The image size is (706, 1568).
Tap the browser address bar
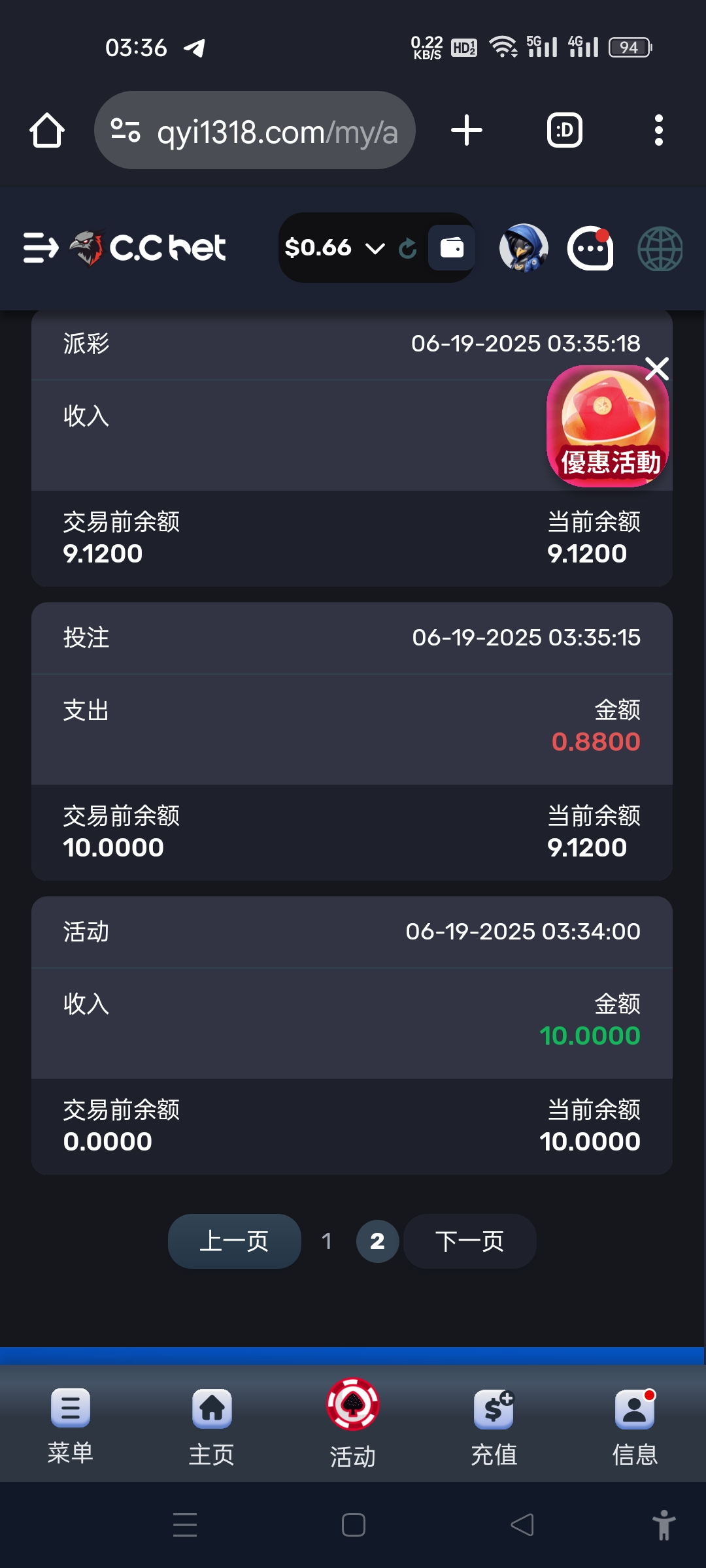tap(255, 131)
